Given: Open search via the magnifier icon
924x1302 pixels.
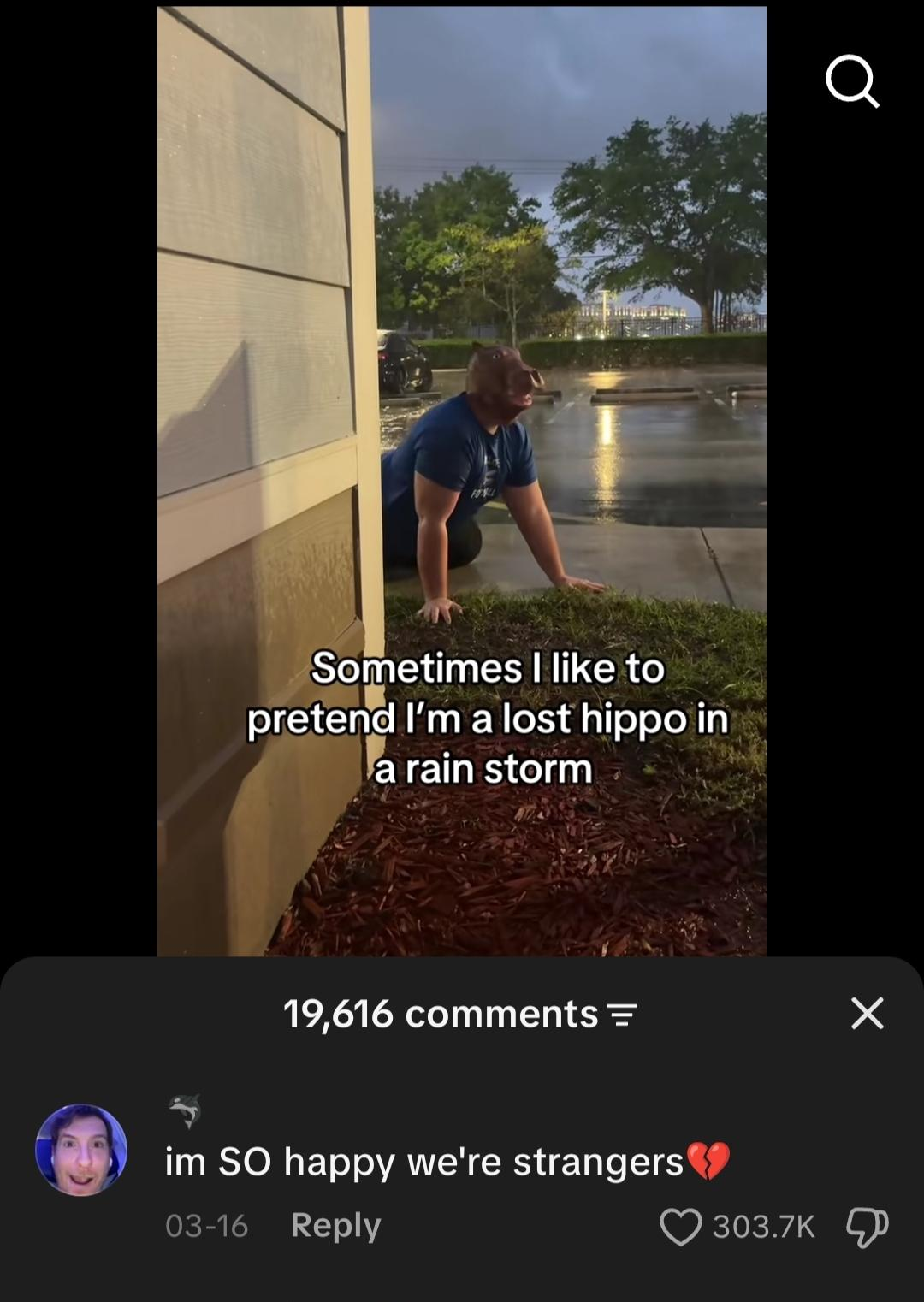Looking at the screenshot, I should pos(852,83).
